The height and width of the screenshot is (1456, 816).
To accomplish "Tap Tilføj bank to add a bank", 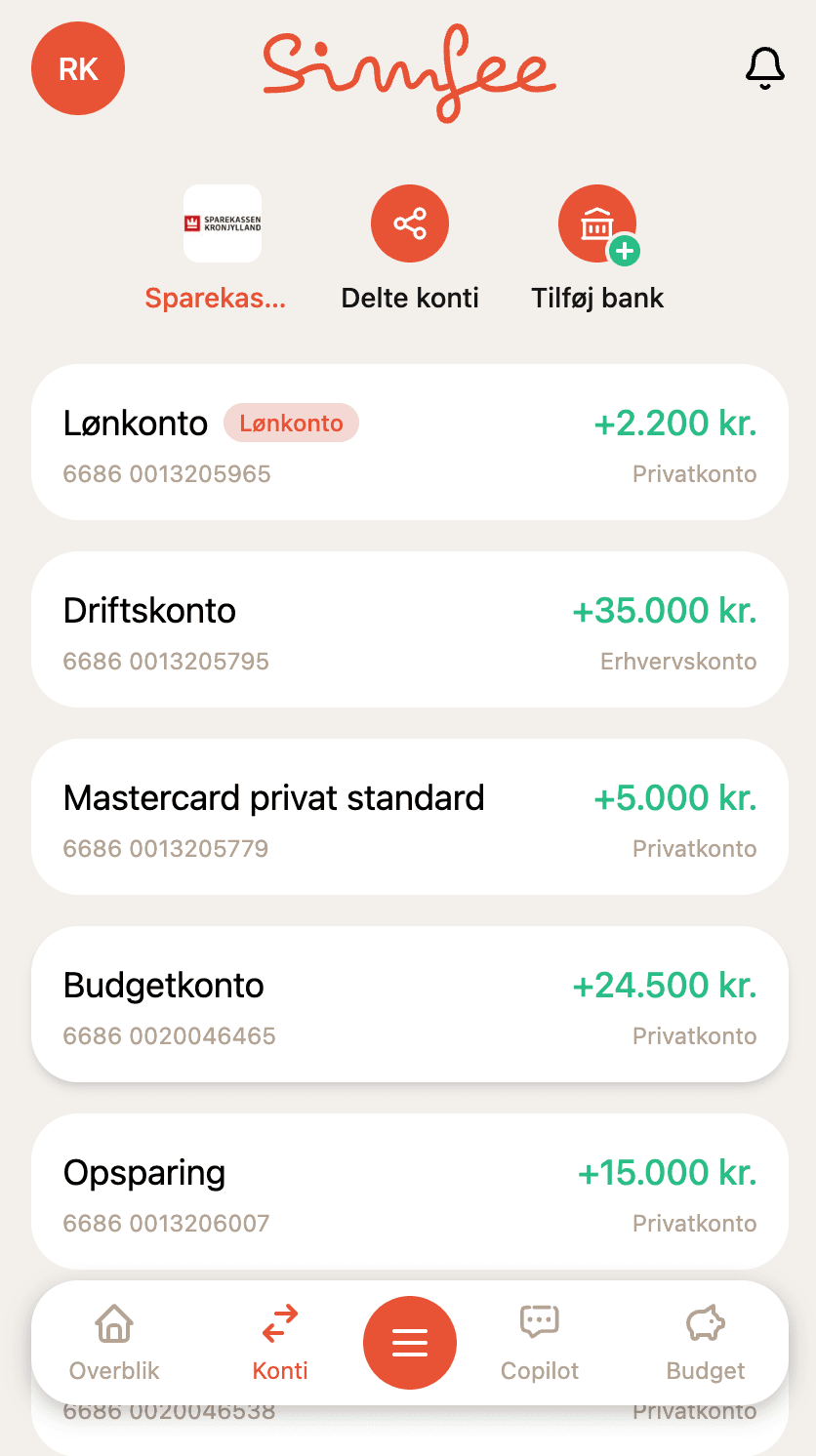I will [x=597, y=223].
